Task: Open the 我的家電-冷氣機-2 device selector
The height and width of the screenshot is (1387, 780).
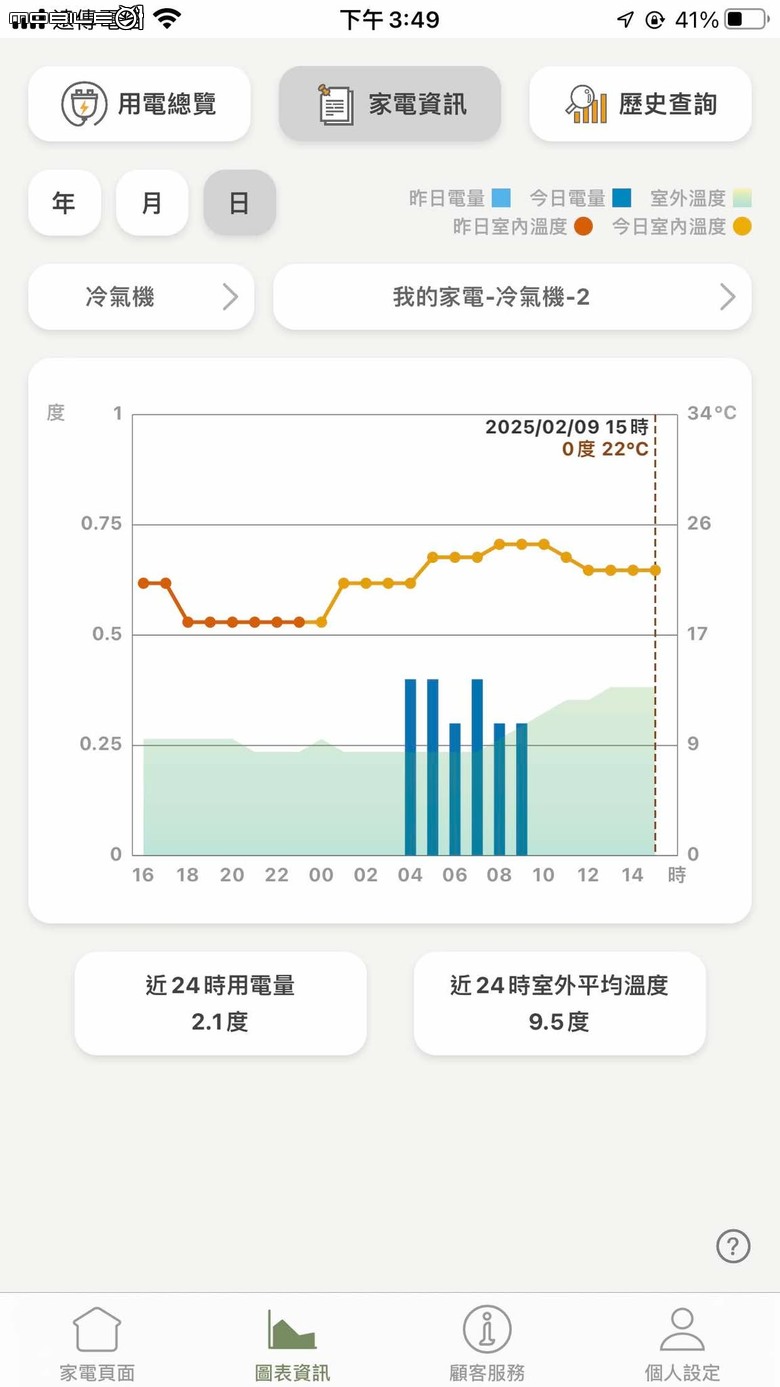Action: pos(512,297)
